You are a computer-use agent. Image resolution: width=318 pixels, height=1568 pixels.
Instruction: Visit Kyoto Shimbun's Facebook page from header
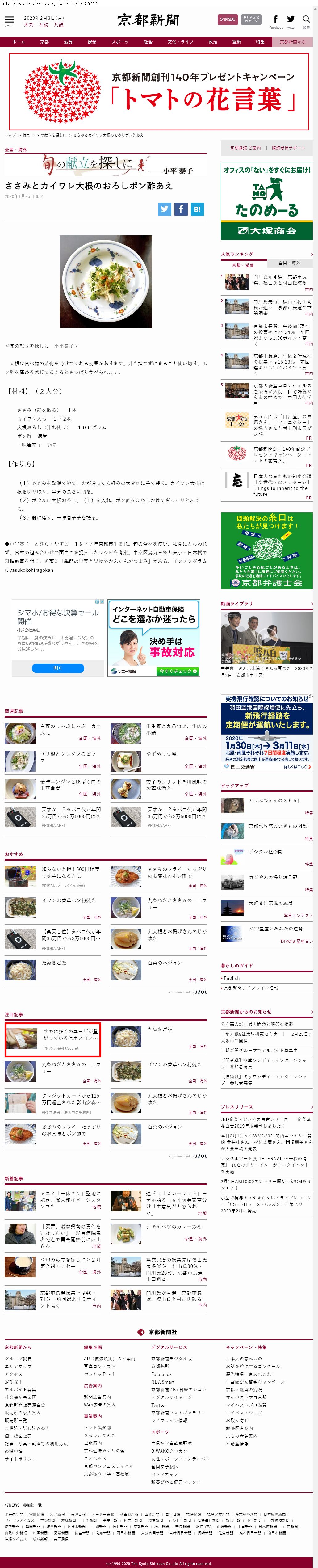[275, 19]
